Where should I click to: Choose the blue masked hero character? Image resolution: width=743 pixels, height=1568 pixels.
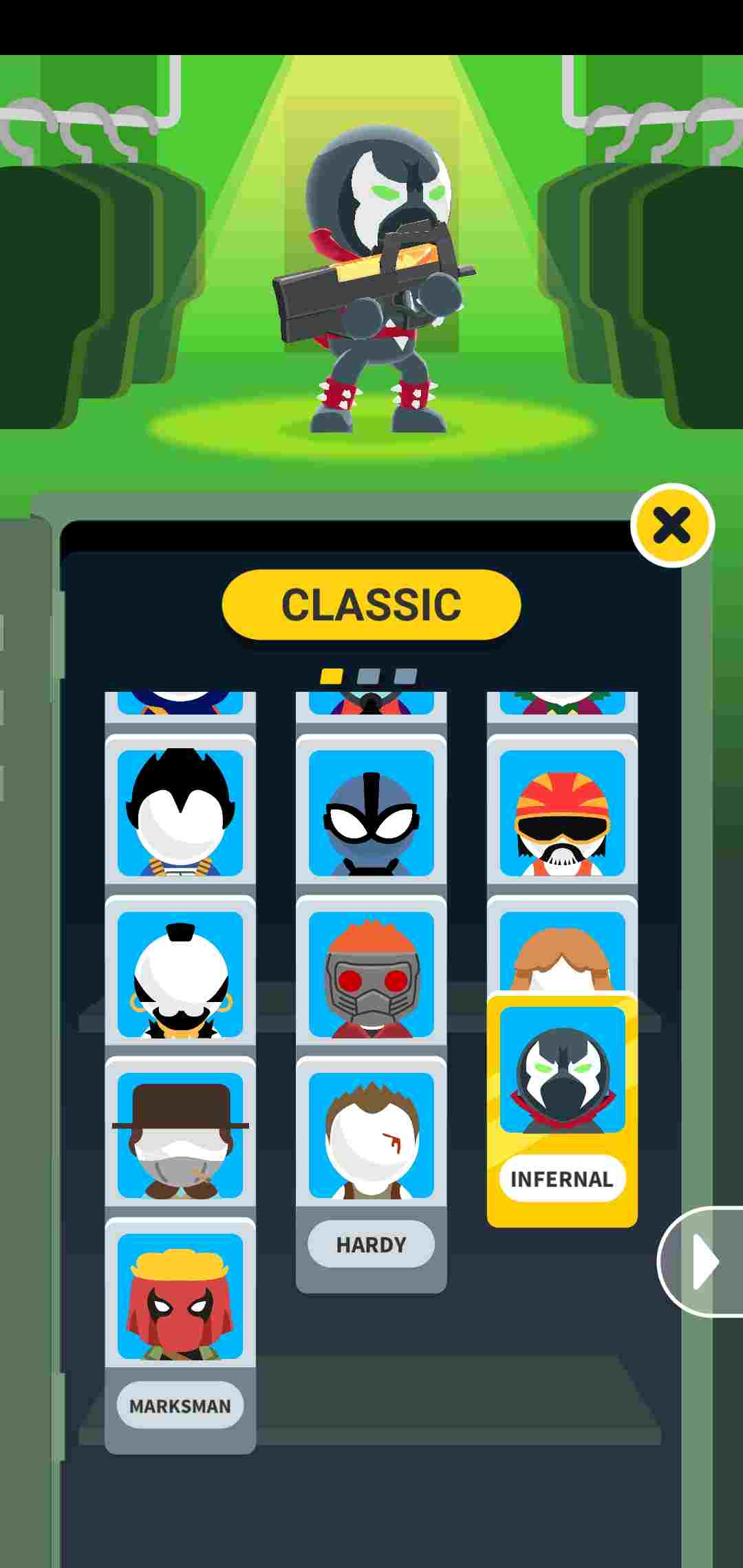pyautogui.click(x=371, y=812)
